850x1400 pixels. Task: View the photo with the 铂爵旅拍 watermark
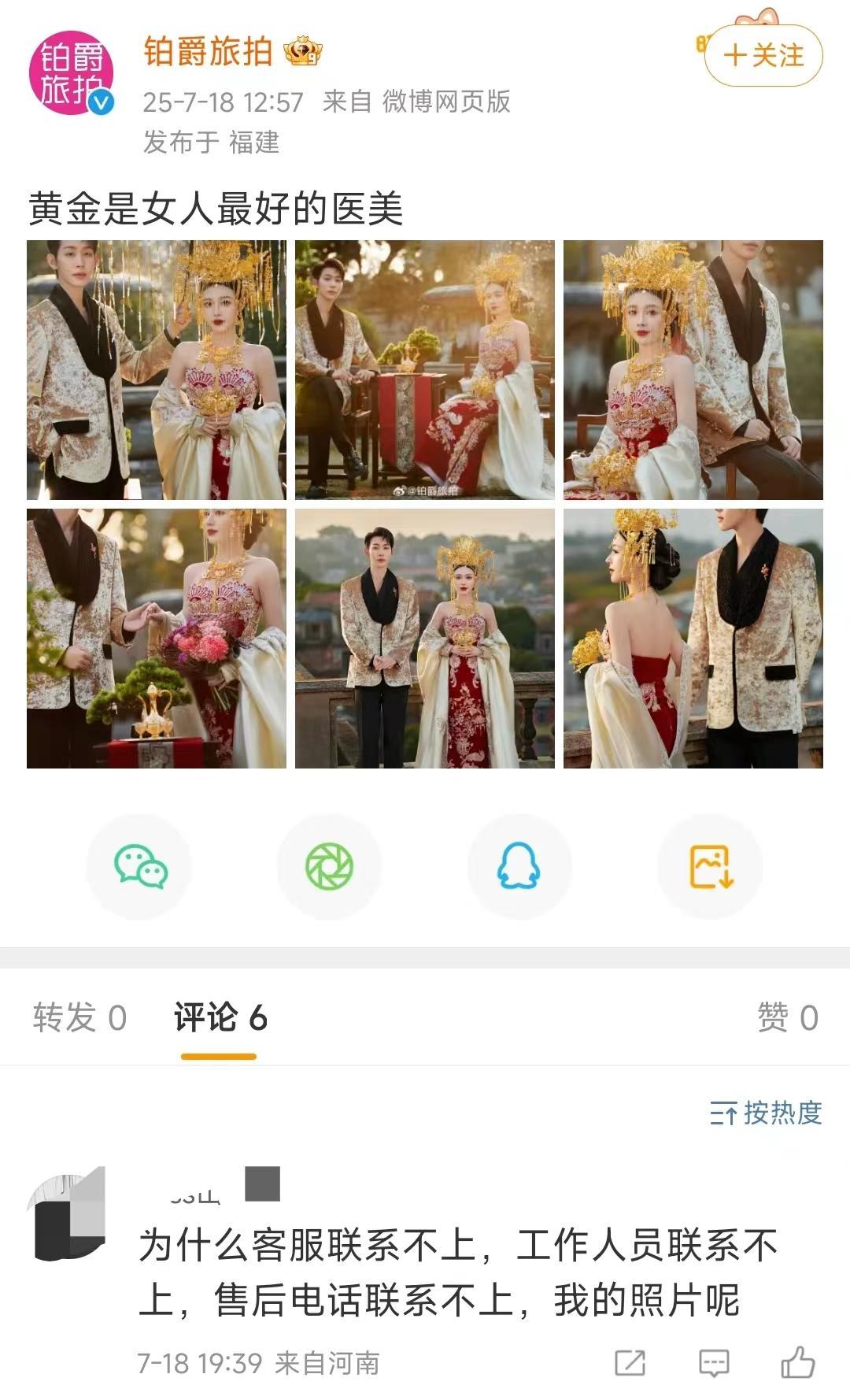[x=425, y=370]
